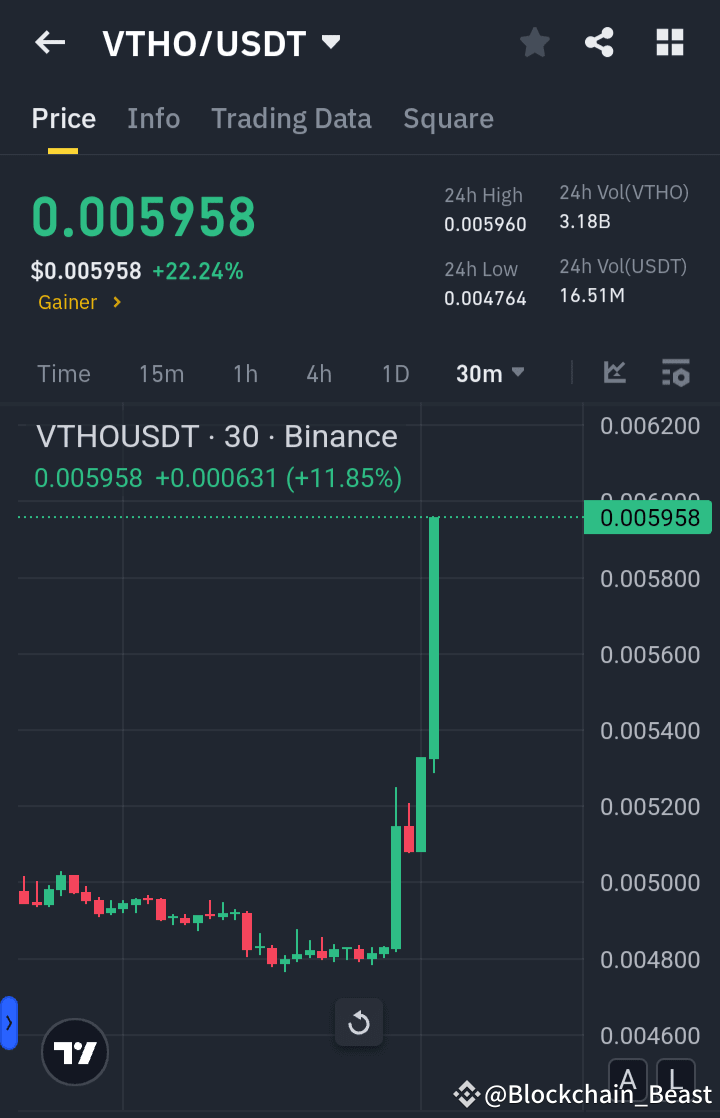This screenshot has height=1118, width=720.
Task: Switch to the Trading Data tab
Action: point(291,118)
